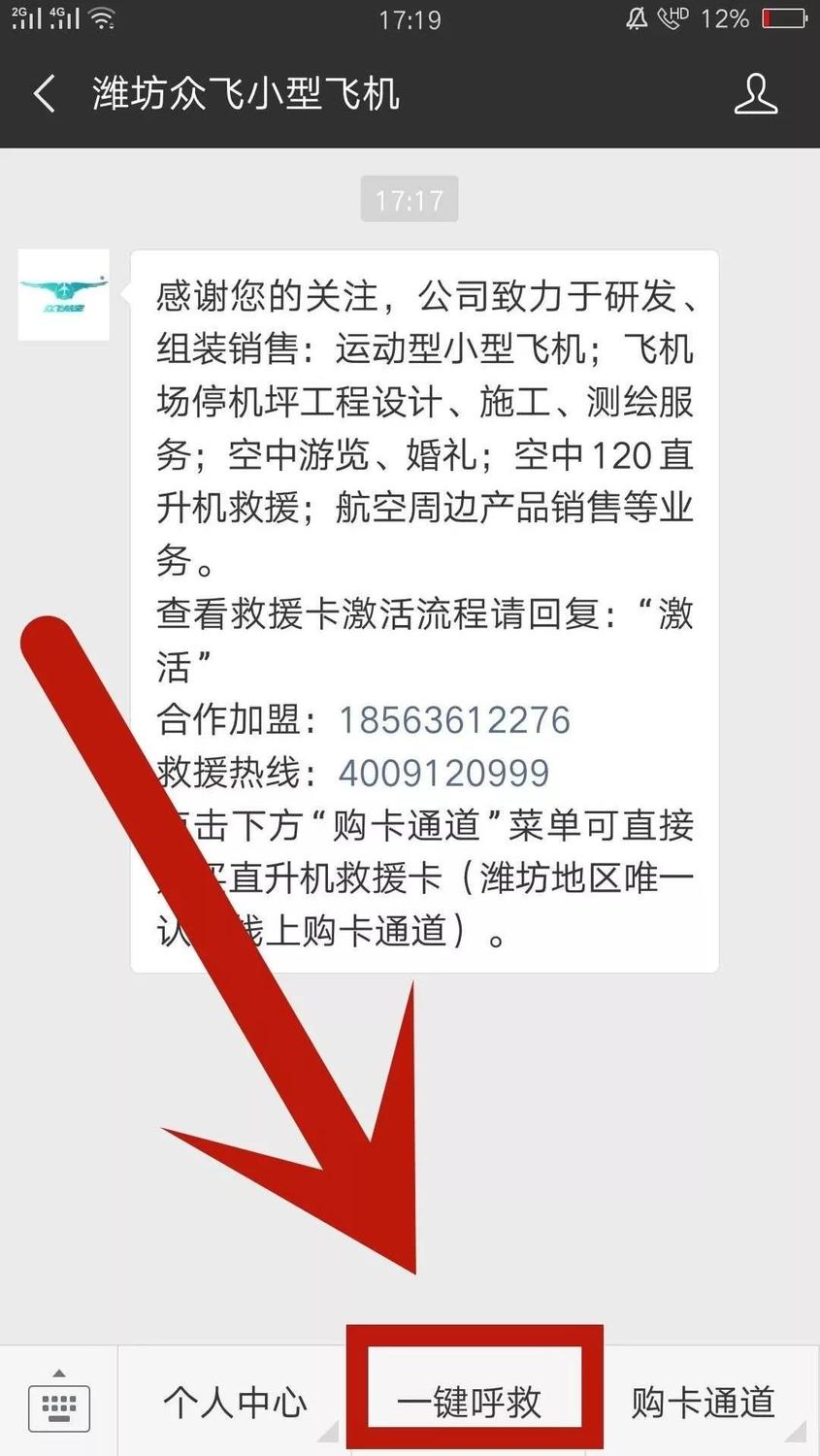Call partnership number 18563612276
Viewport: 820px width, 1456px height.
tap(453, 720)
